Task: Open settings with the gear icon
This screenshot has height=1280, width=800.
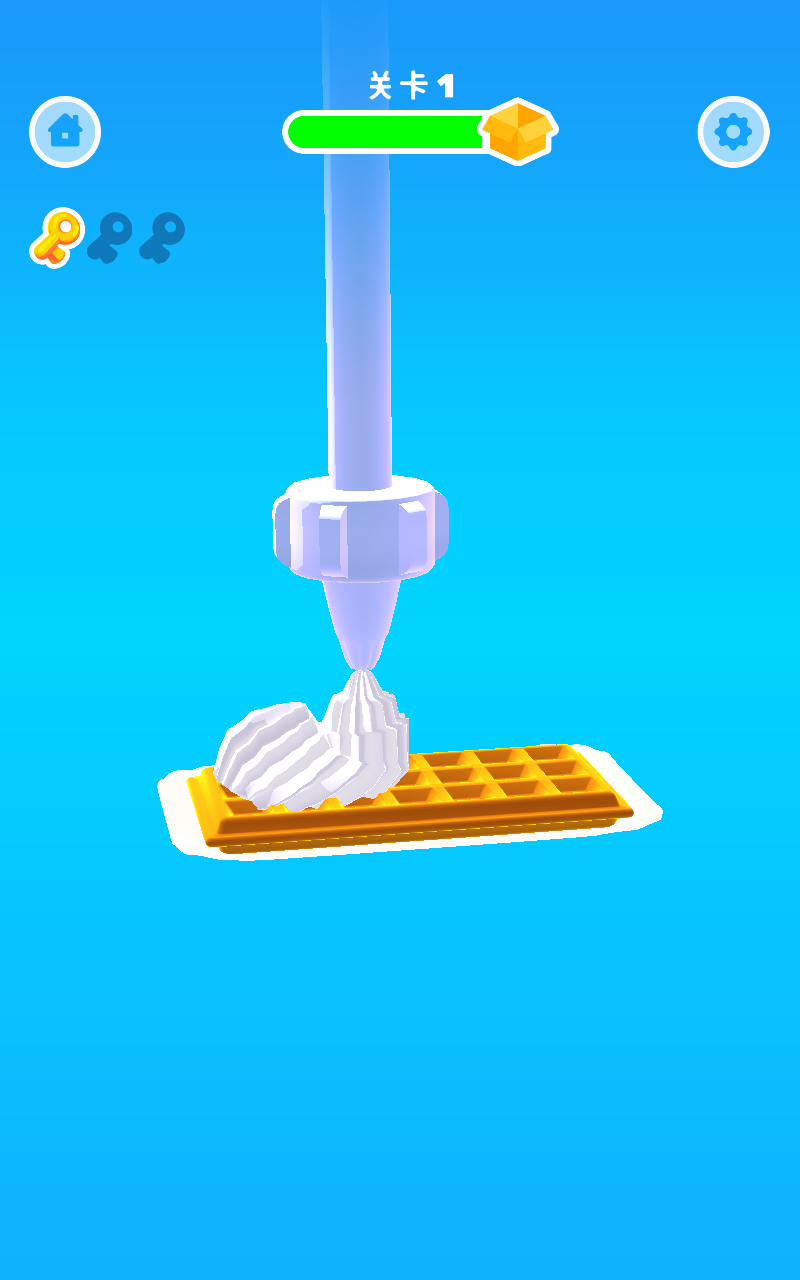Action: coord(733,131)
